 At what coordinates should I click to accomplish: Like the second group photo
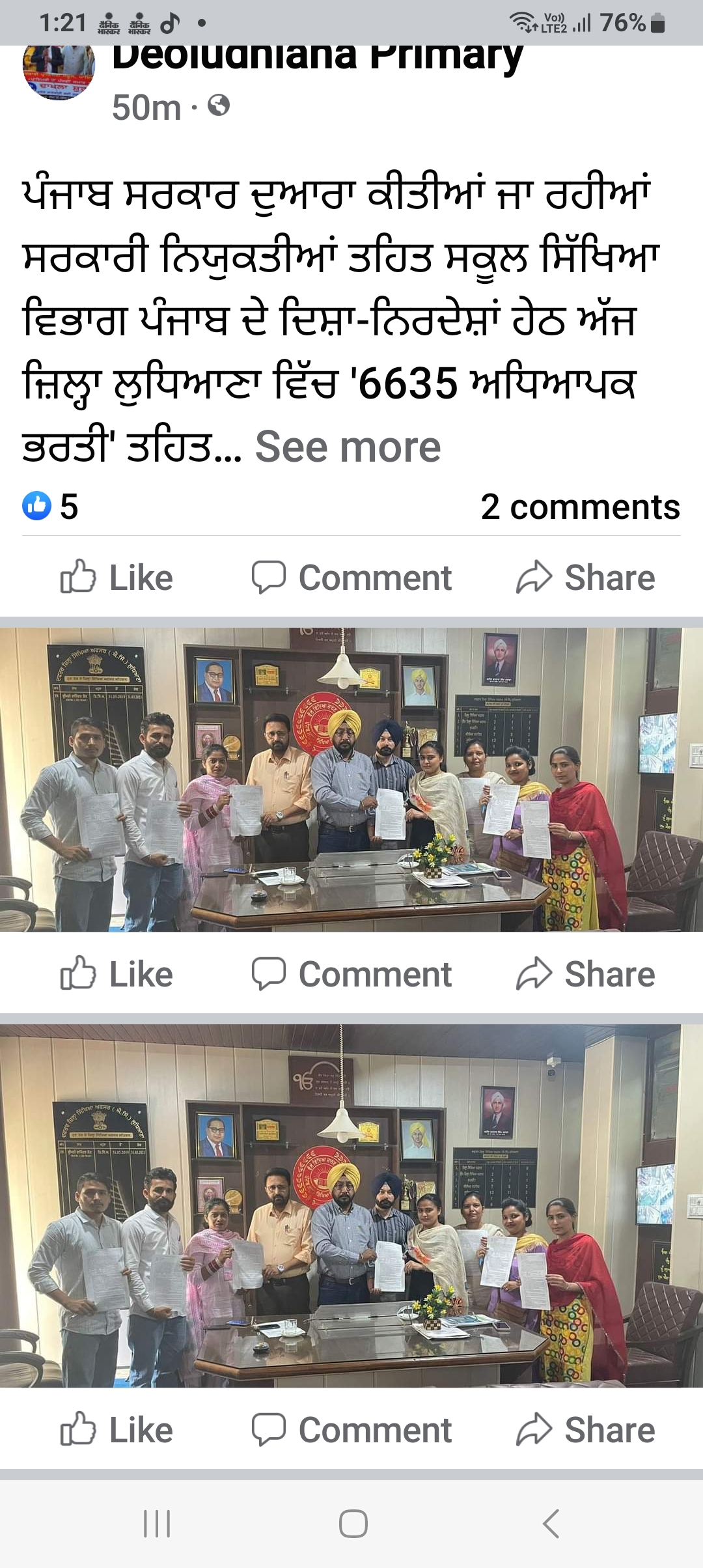(x=117, y=1430)
